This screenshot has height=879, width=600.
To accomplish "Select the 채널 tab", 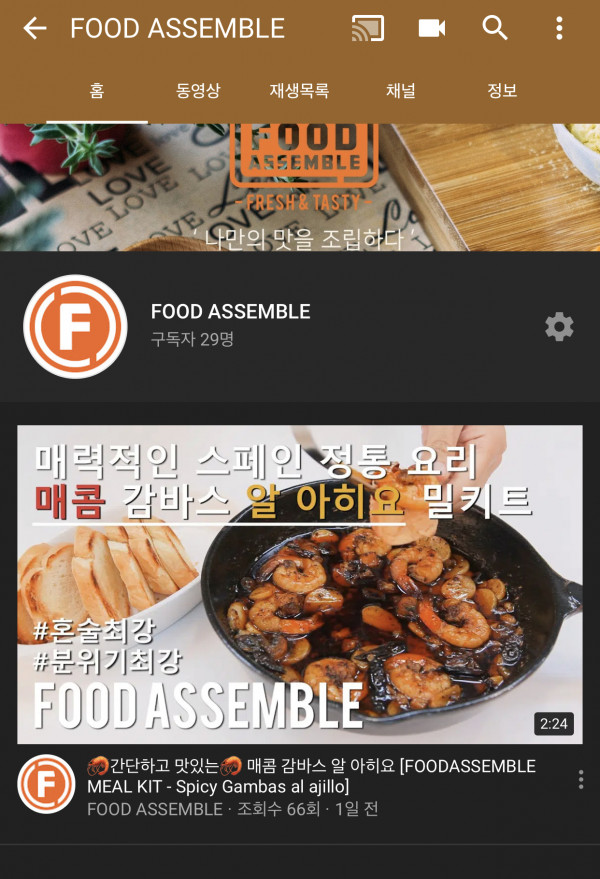I will tap(400, 91).
